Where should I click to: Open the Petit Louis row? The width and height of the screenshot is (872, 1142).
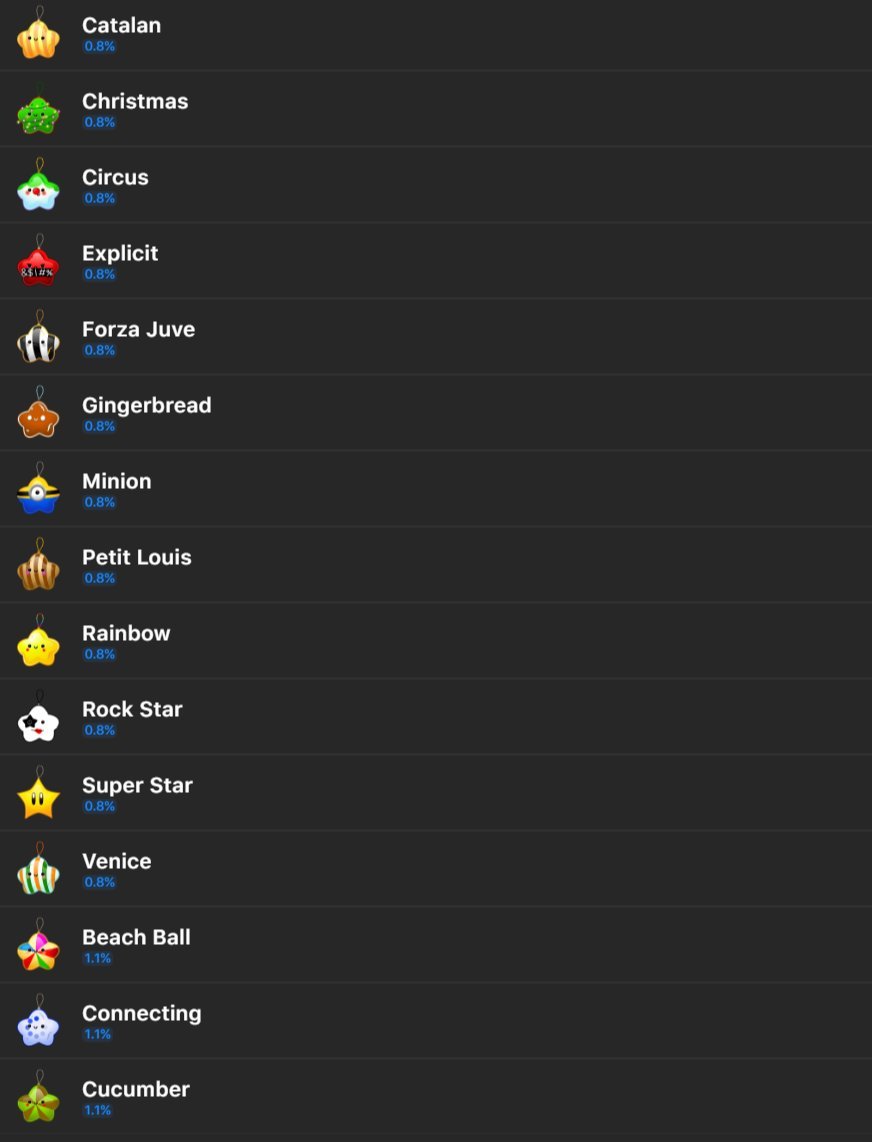click(x=136, y=565)
